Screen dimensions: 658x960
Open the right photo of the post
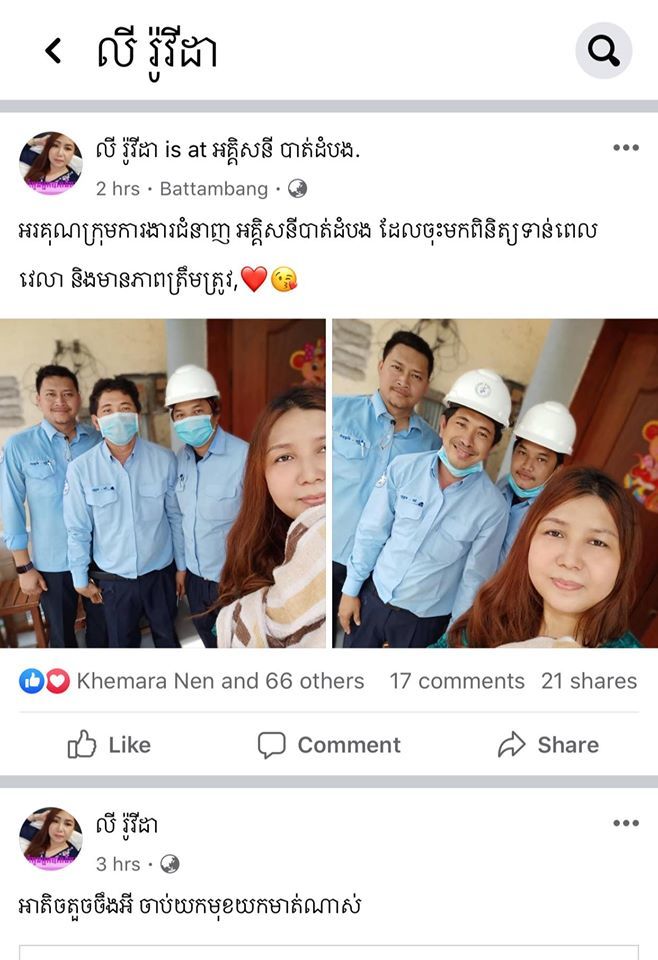[x=494, y=483]
